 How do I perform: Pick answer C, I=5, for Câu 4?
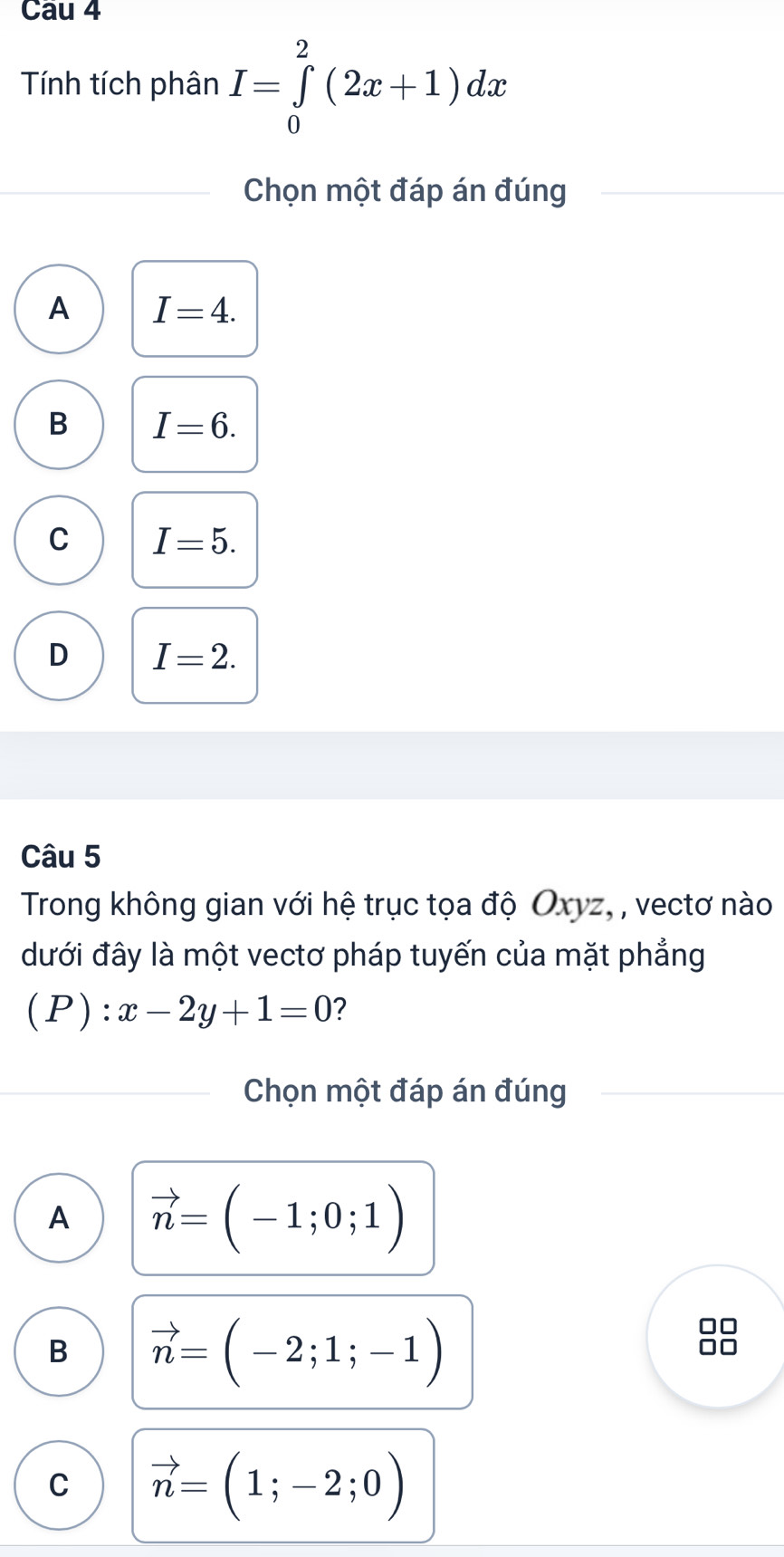59,540
